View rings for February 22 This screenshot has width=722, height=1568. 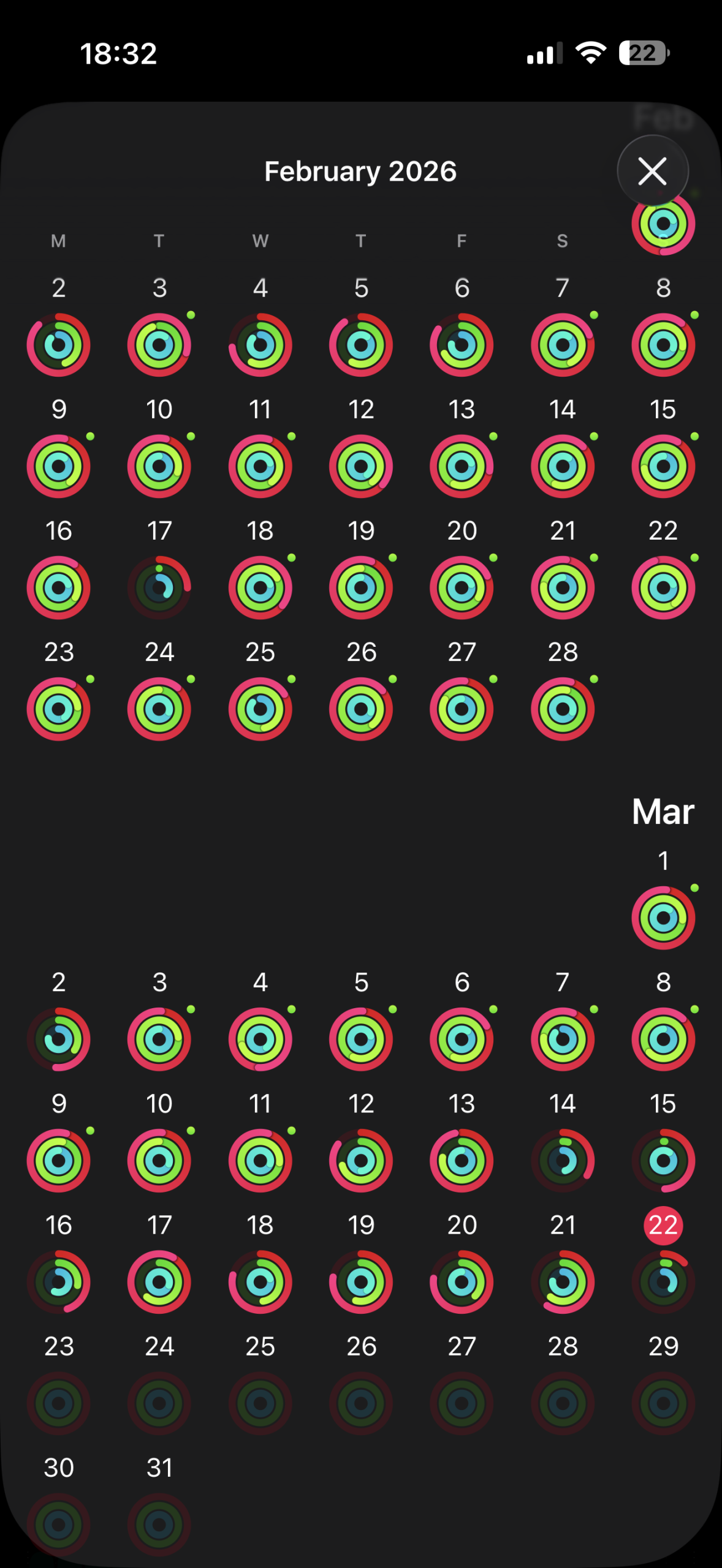tap(663, 587)
